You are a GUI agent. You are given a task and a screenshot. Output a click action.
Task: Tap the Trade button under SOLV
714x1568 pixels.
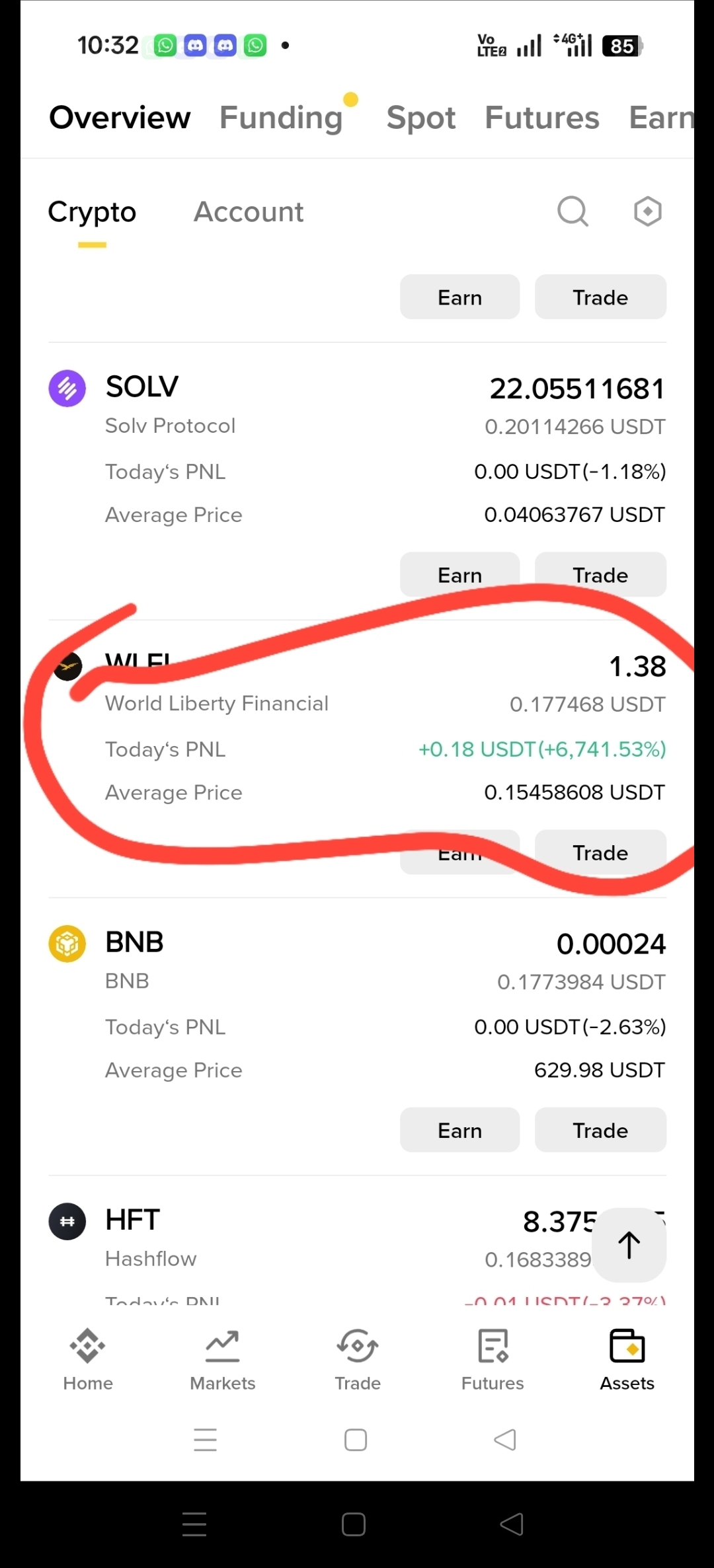pos(600,575)
